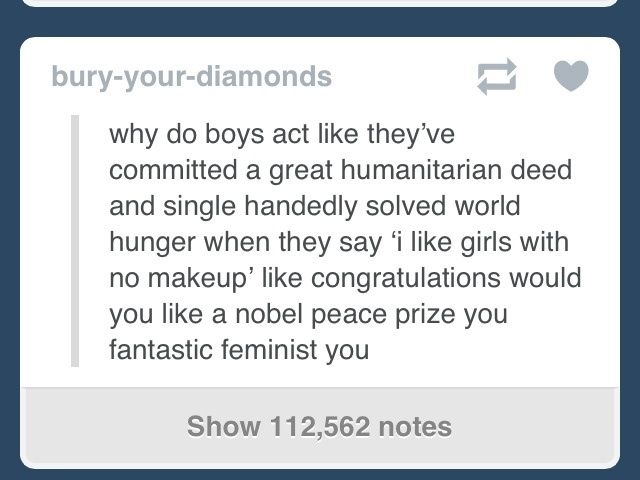This screenshot has width=640, height=480.
Task: Show 112,562 notes
Action: 319,427
